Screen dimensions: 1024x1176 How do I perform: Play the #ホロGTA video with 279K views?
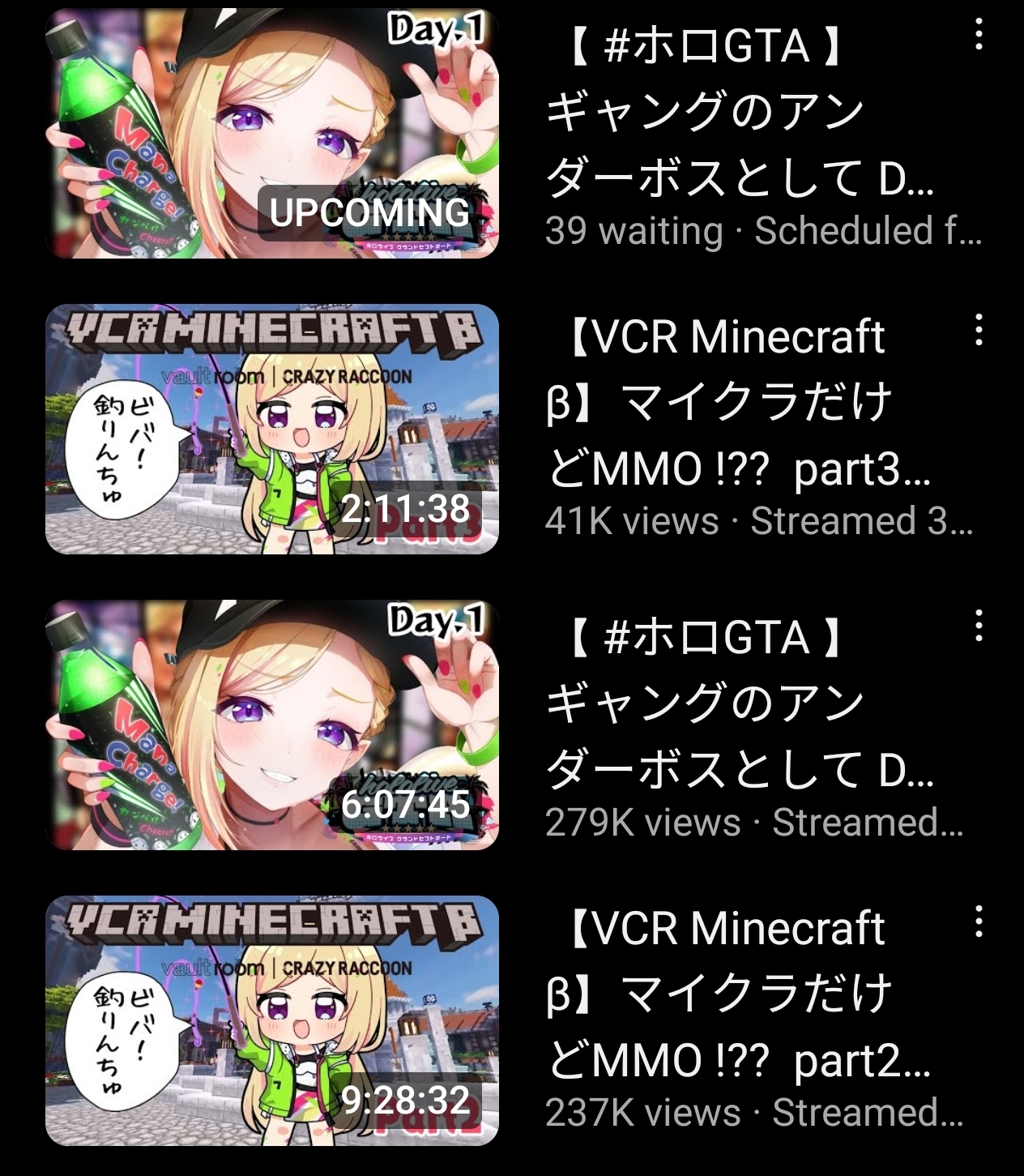tap(272, 725)
